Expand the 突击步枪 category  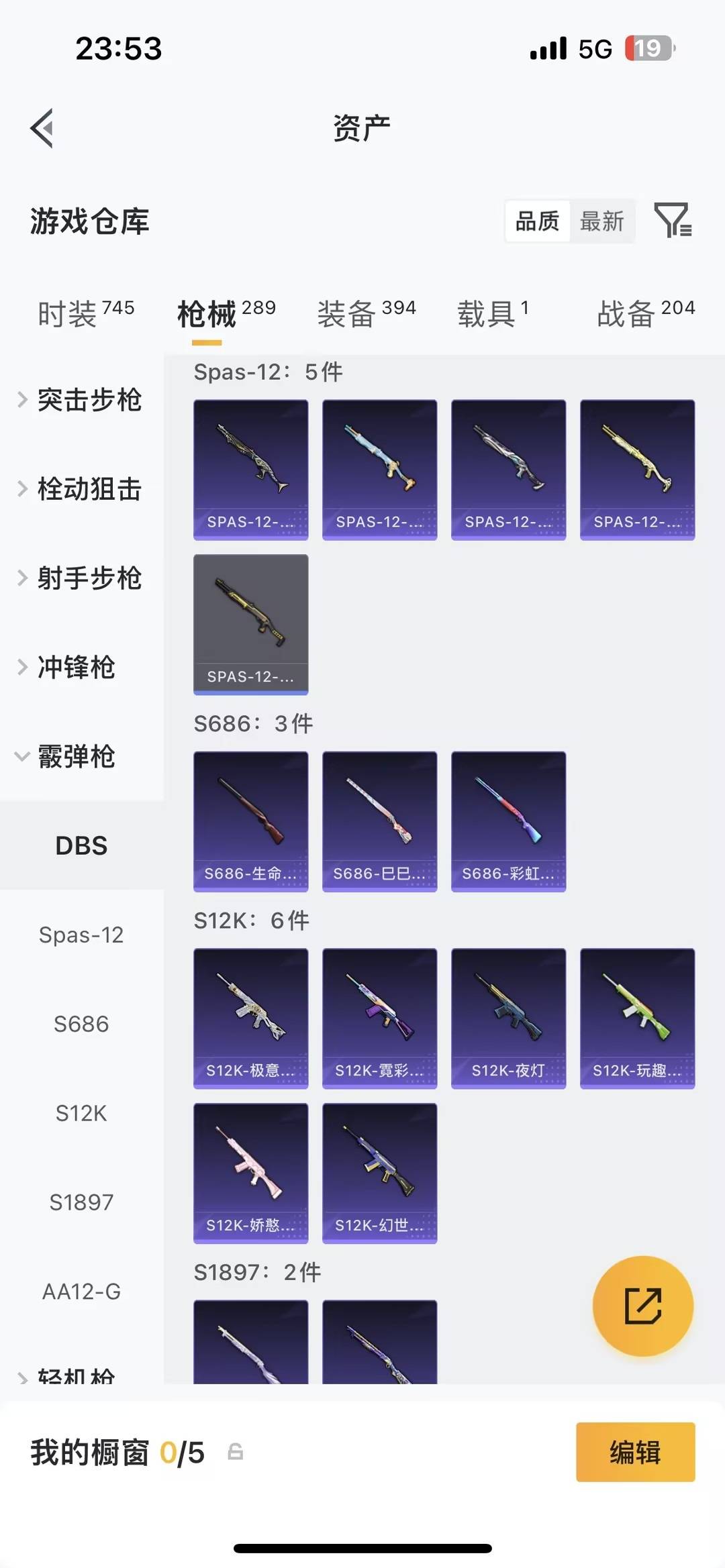[89, 401]
